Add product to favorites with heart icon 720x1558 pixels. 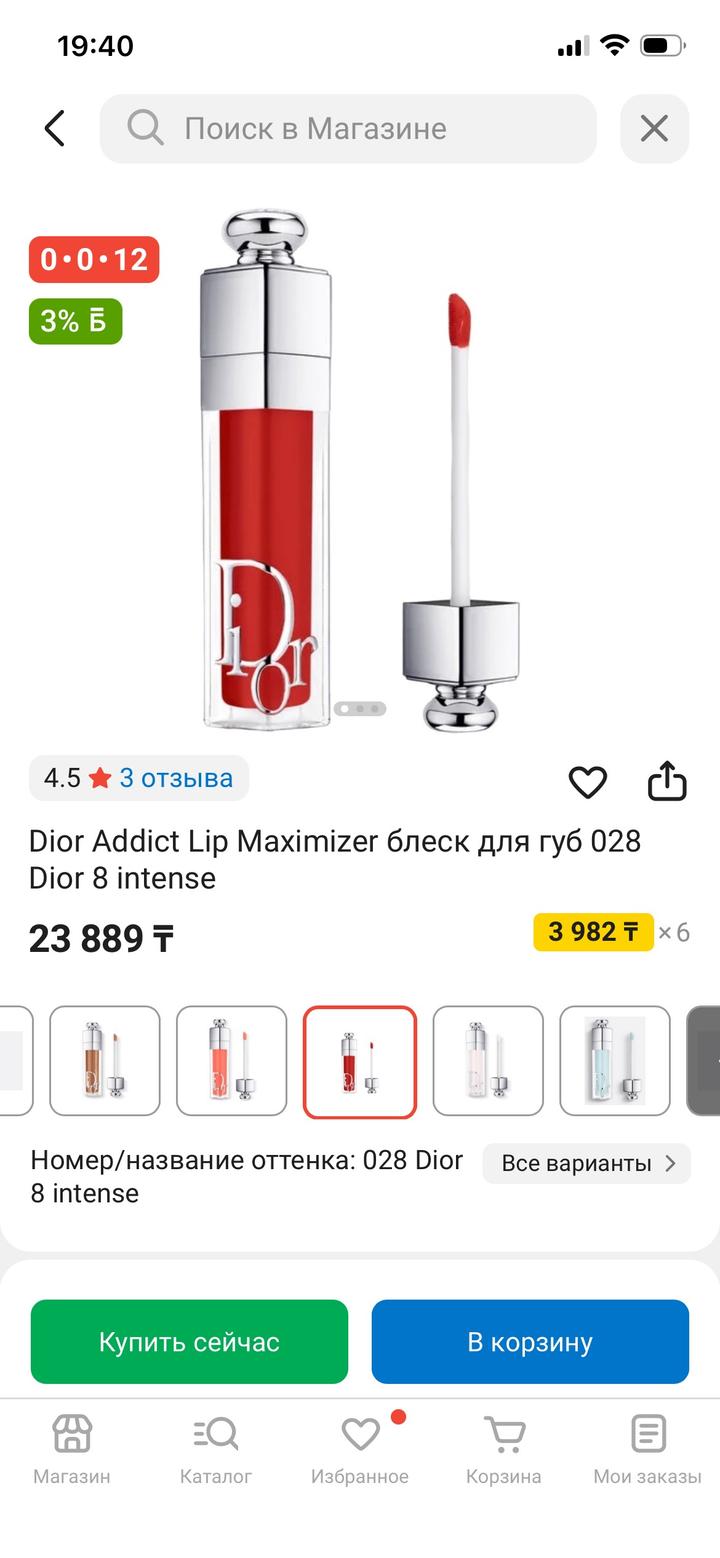[587, 782]
